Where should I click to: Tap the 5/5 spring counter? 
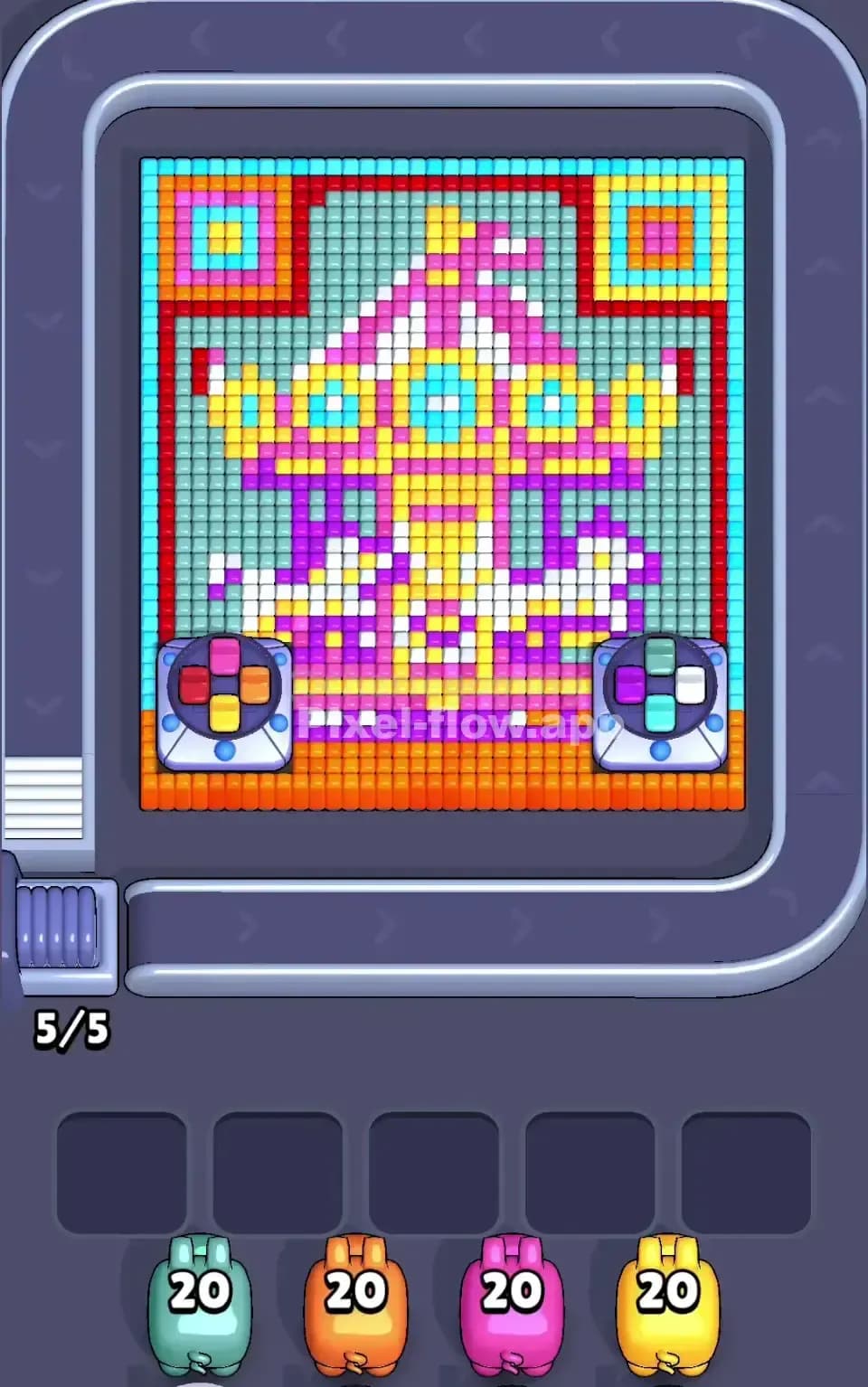(x=72, y=1028)
